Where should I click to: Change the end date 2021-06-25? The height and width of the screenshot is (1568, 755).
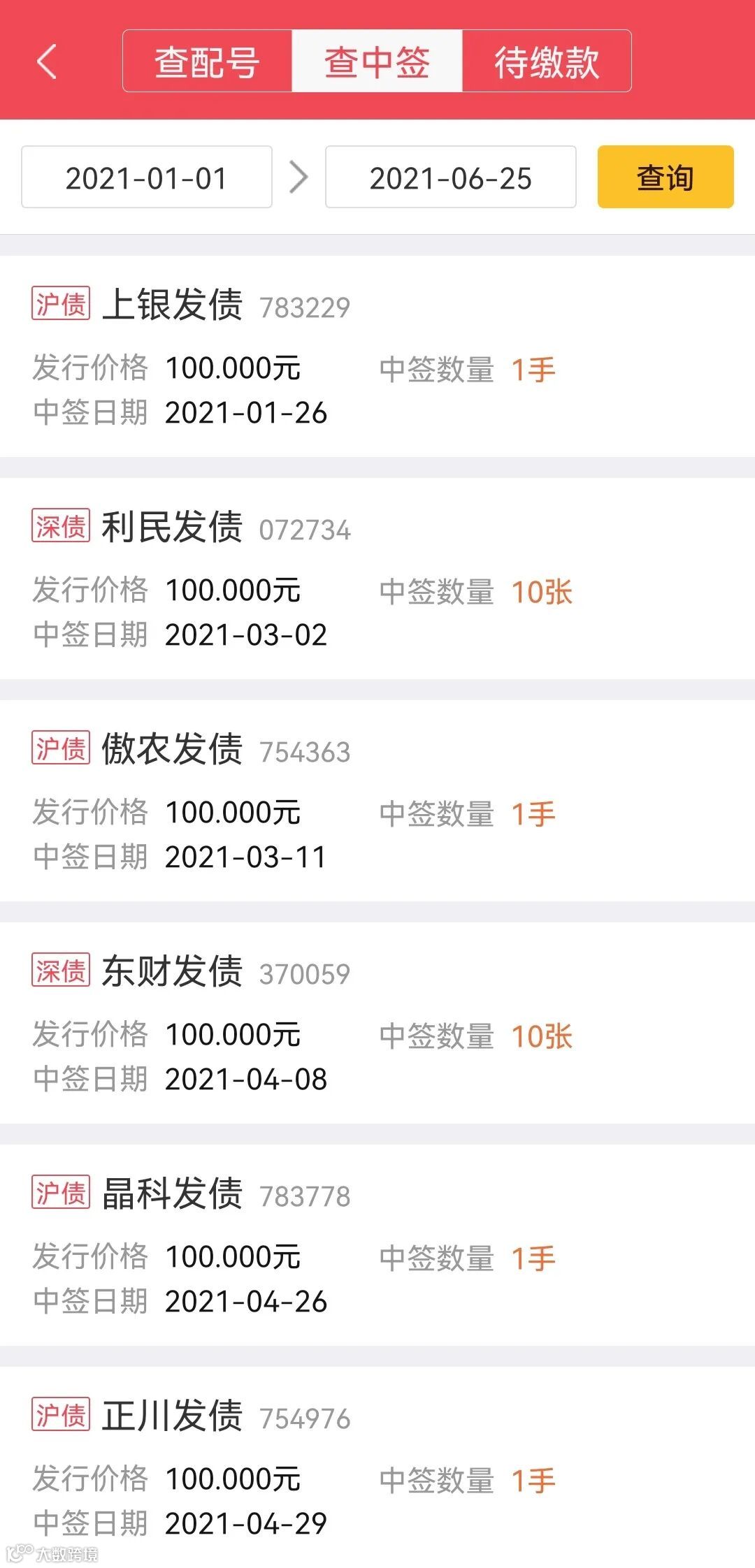[450, 177]
